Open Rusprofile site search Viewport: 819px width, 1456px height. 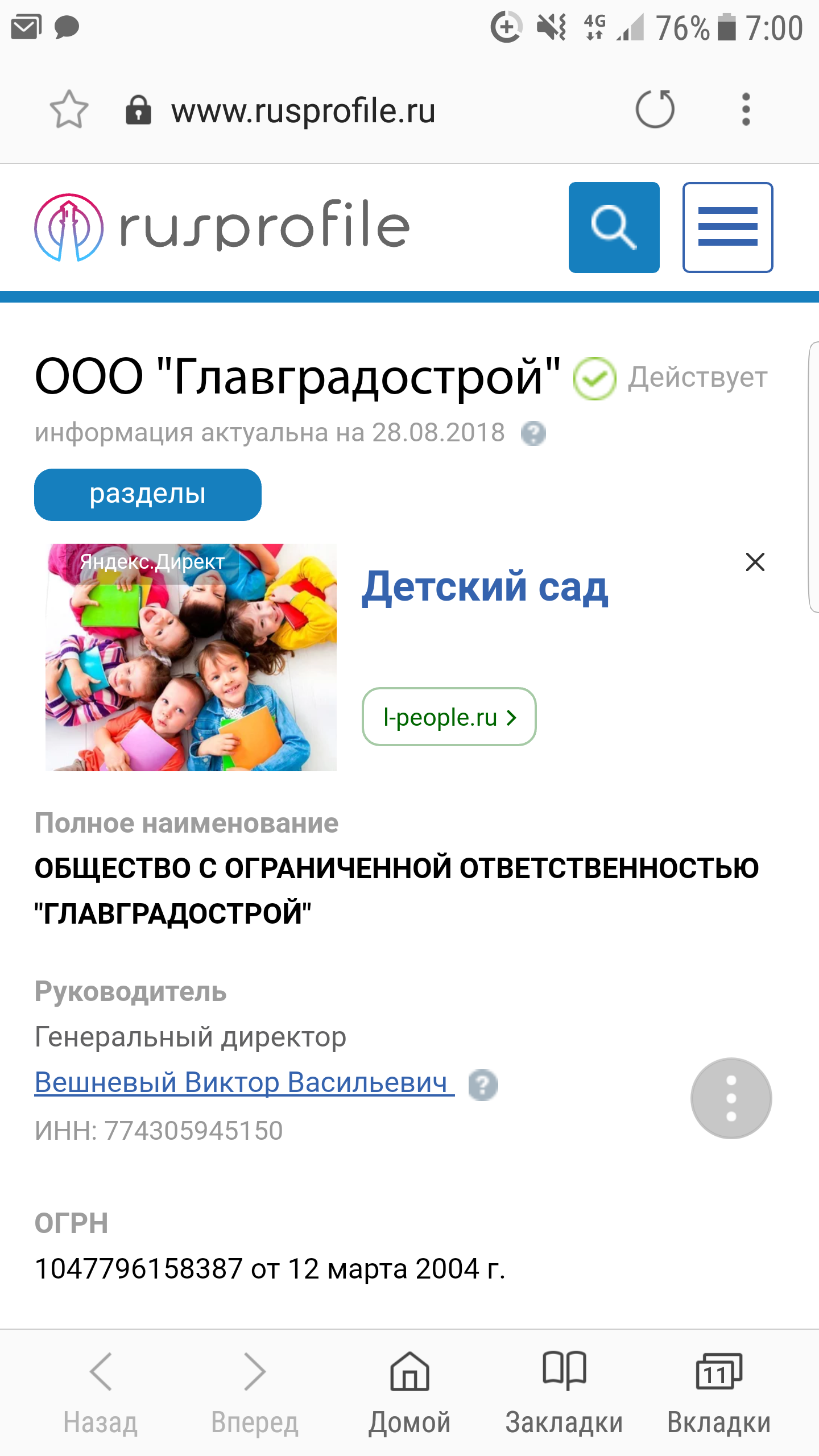(x=614, y=227)
